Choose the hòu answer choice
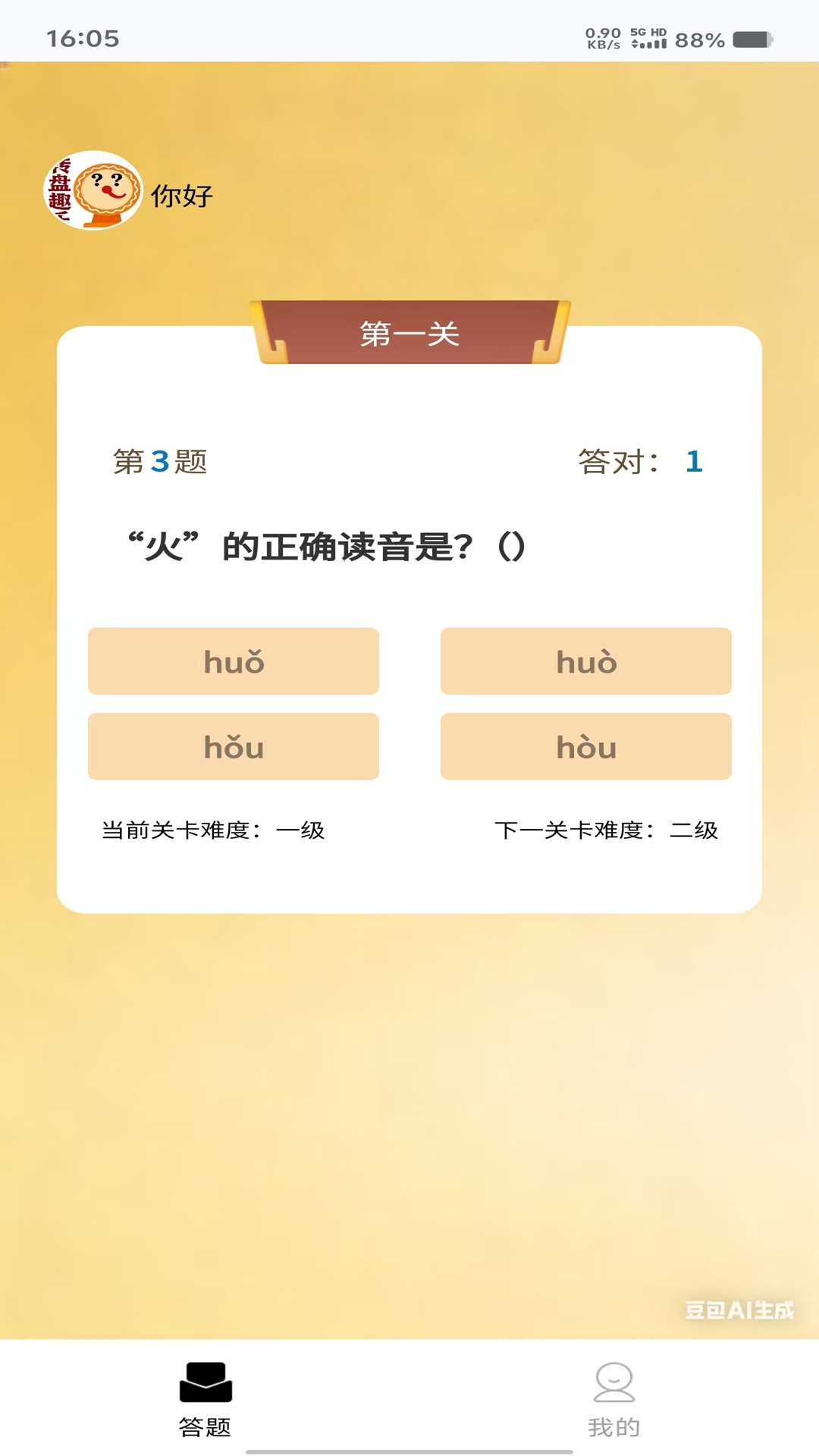 (x=586, y=747)
